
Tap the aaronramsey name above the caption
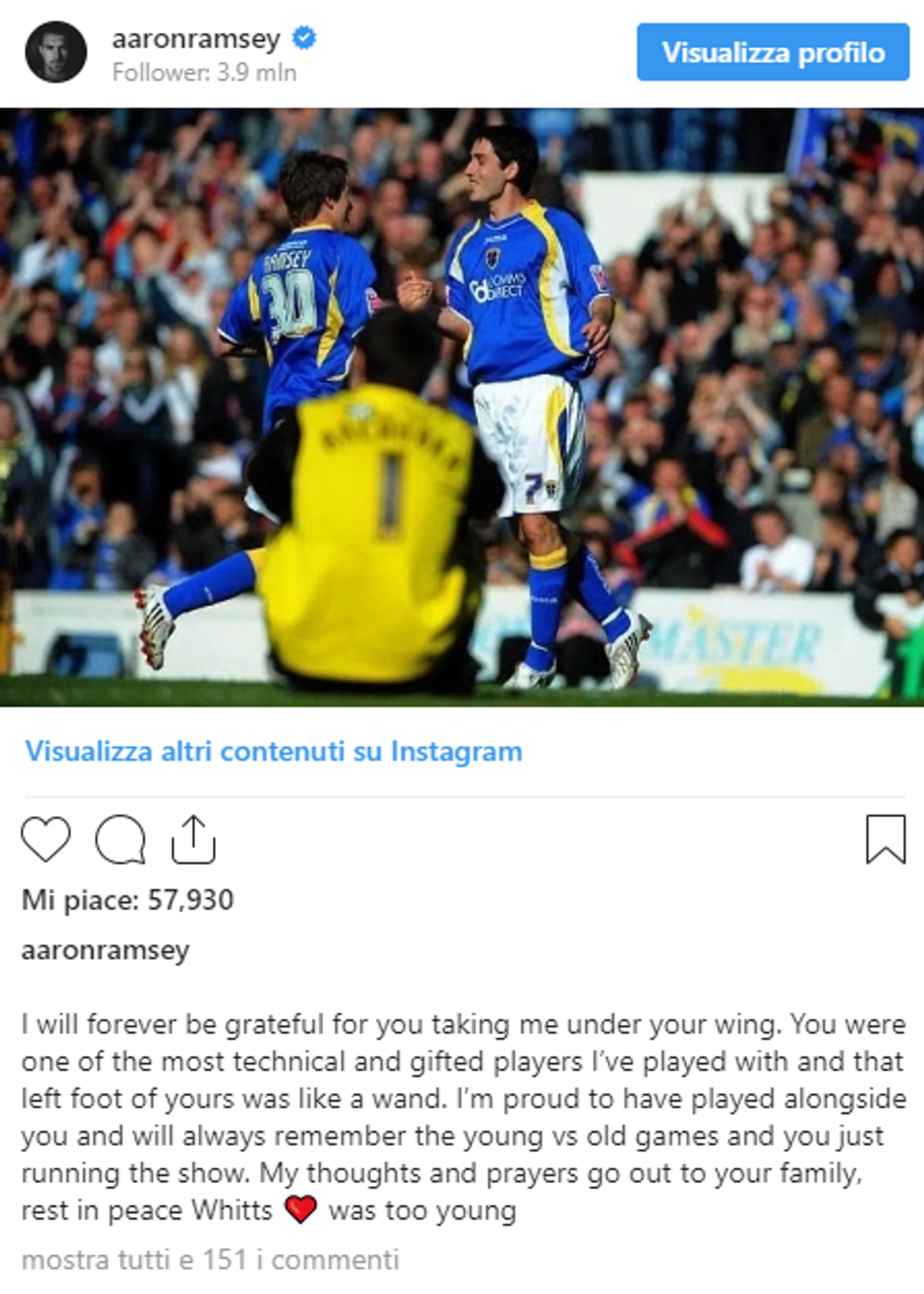coord(106,950)
